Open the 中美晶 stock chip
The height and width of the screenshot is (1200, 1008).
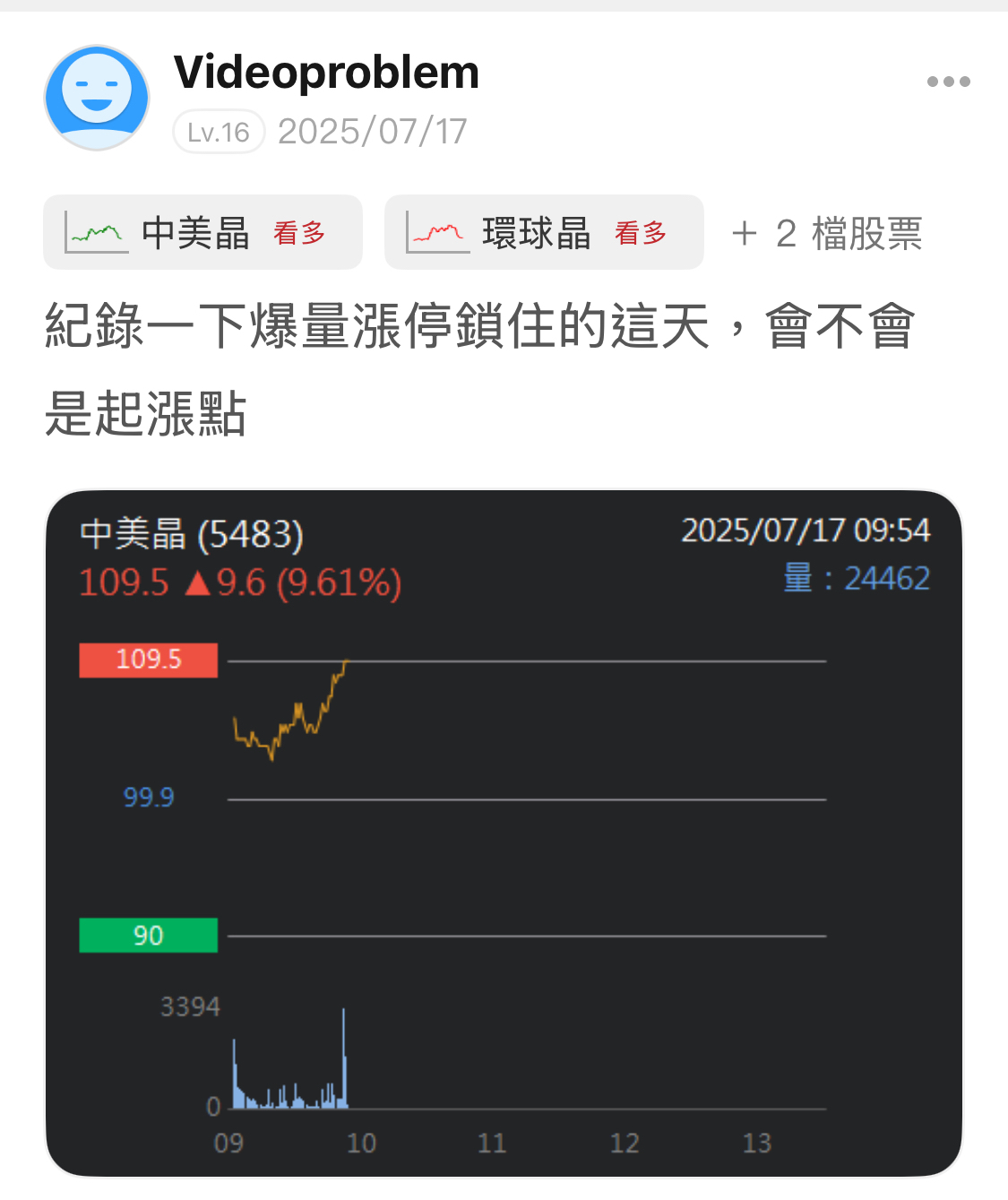tap(202, 233)
